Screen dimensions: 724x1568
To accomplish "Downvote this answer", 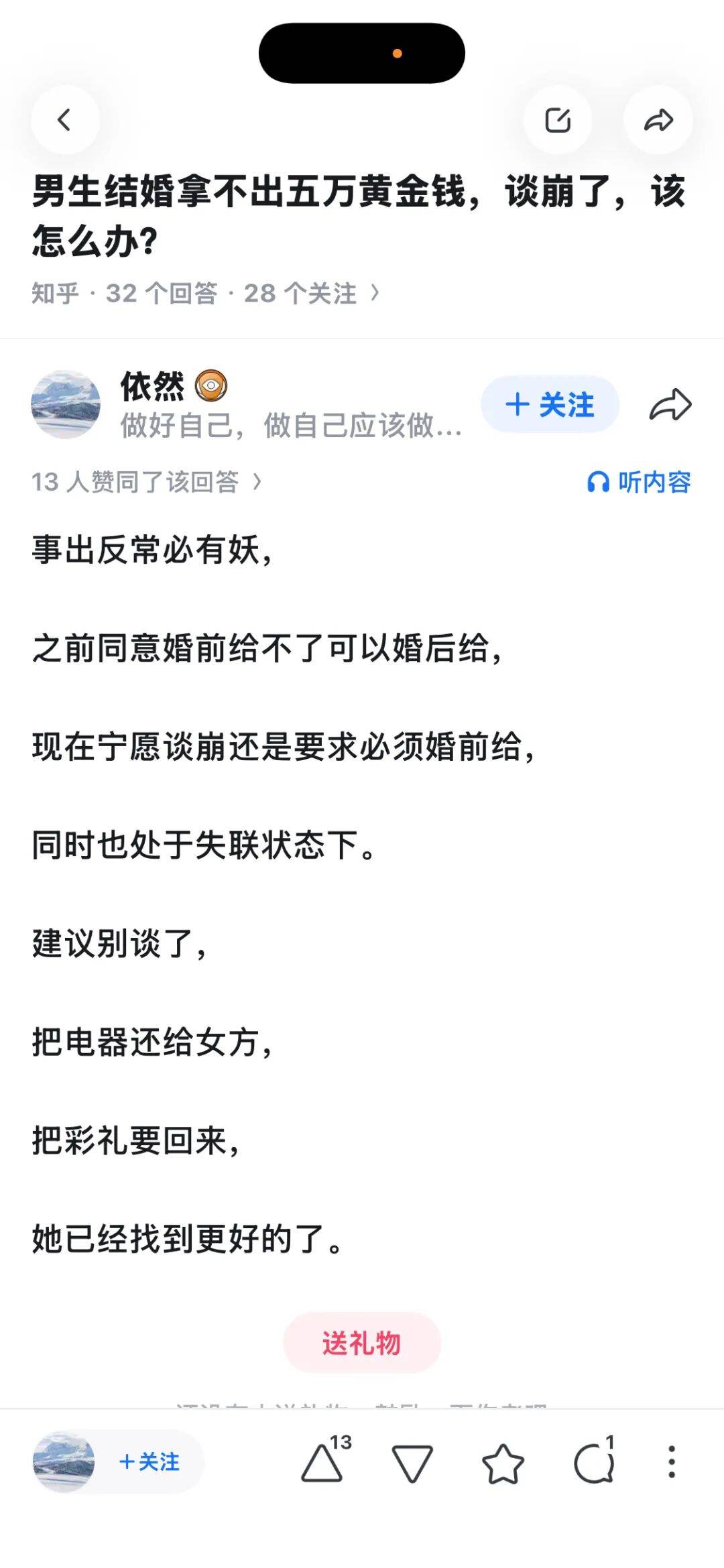I will tap(412, 1463).
